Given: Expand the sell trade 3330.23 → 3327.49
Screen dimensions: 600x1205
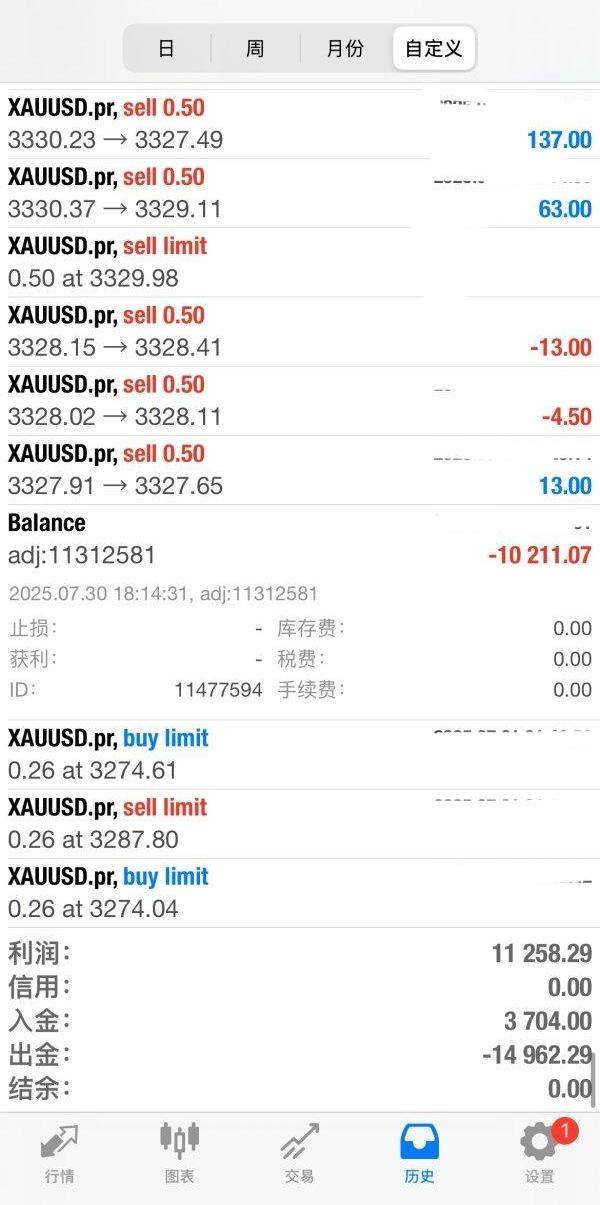Looking at the screenshot, I should click(x=300, y=124).
